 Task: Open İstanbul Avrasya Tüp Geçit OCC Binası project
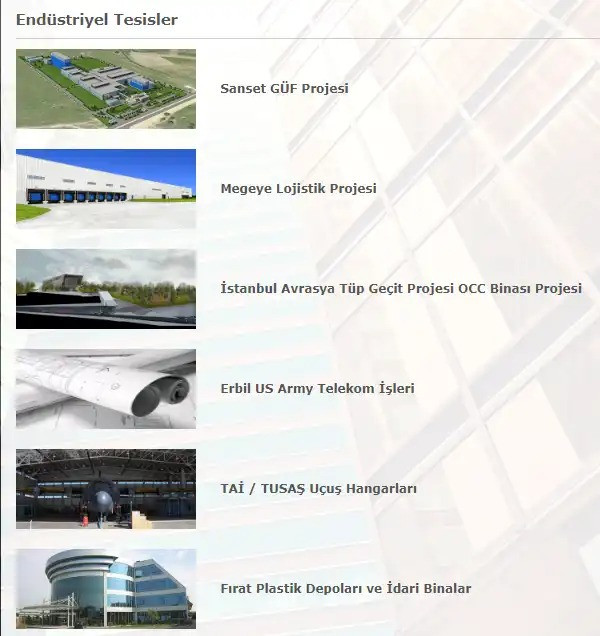400,289
